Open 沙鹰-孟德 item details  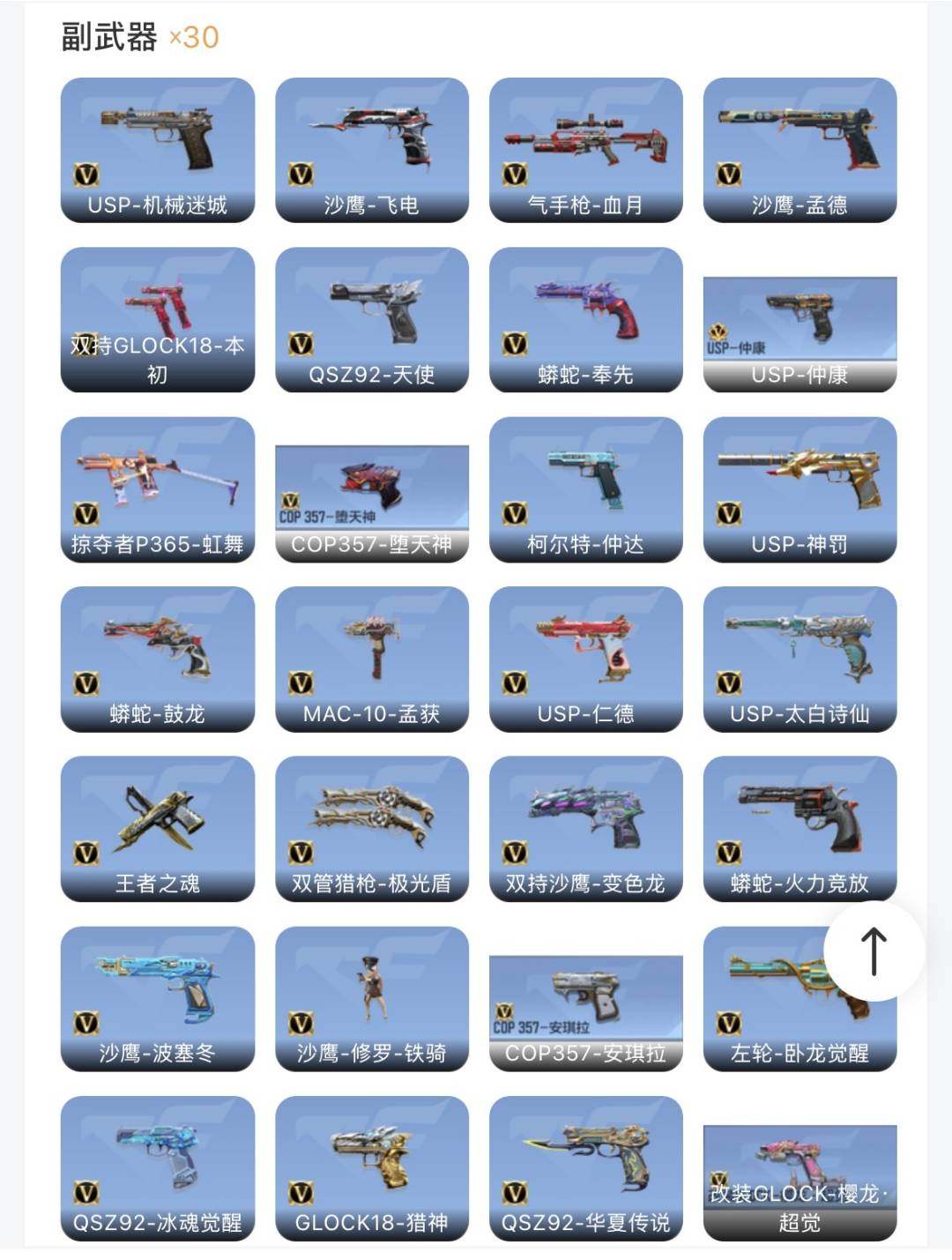pyautogui.click(x=800, y=150)
